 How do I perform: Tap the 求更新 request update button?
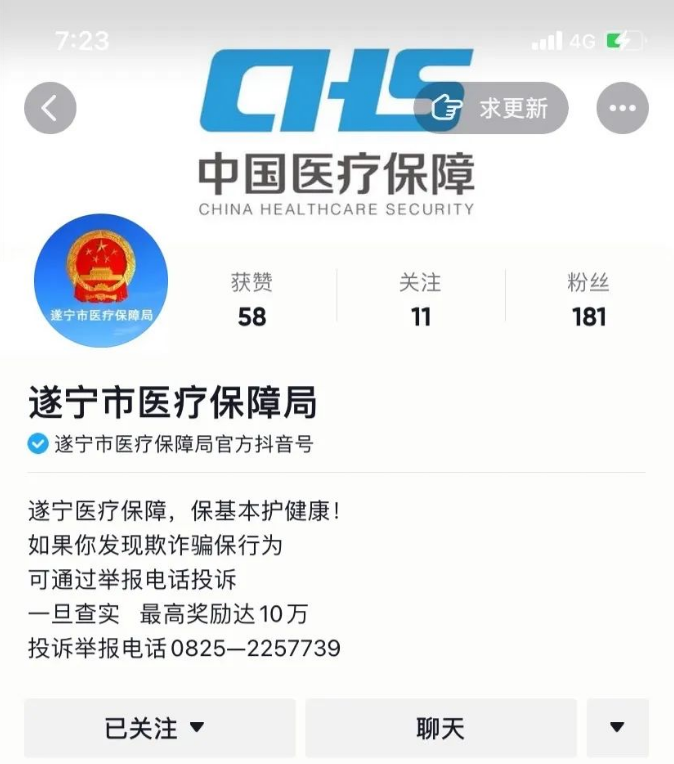pyautogui.click(x=492, y=108)
